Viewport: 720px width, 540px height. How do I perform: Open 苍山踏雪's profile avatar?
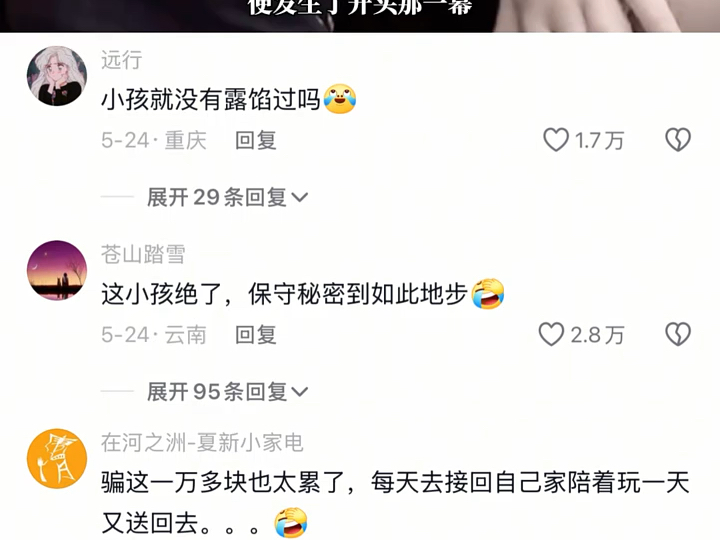pos(57,269)
